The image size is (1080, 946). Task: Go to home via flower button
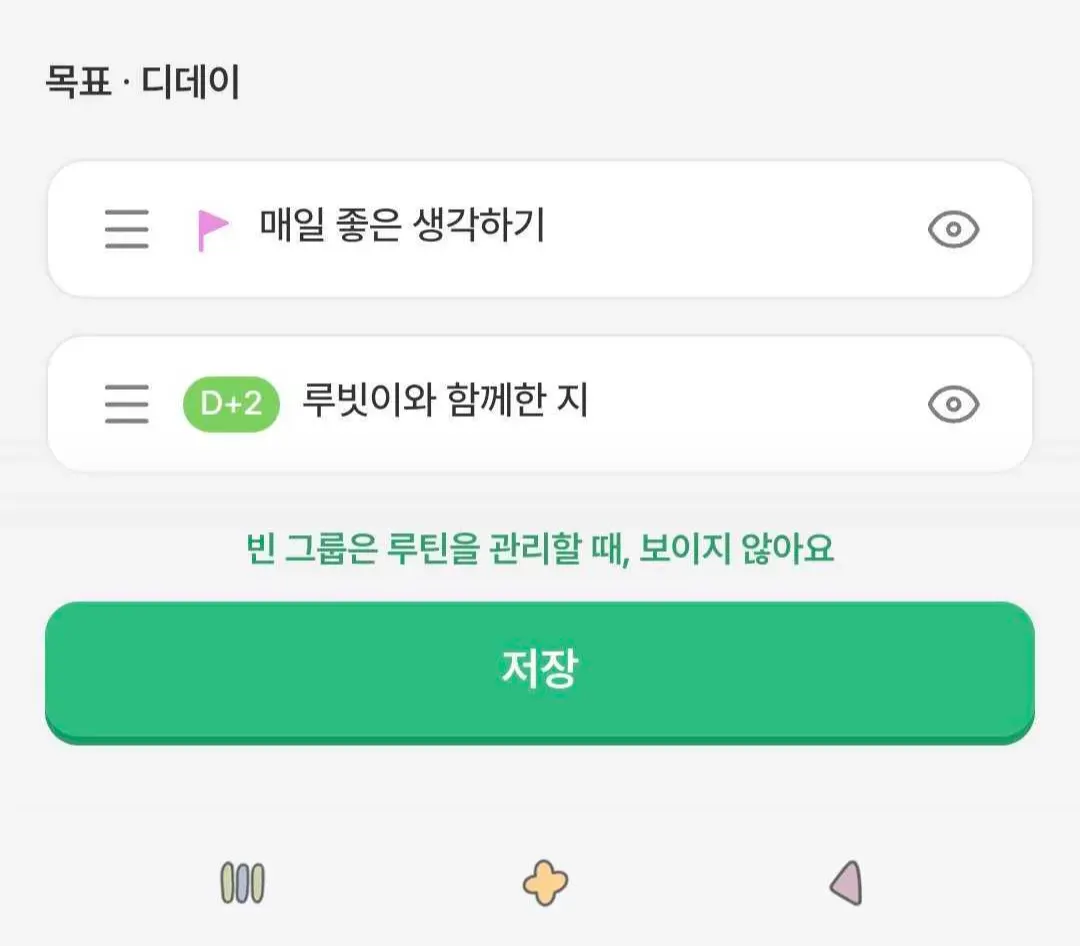pos(545,883)
